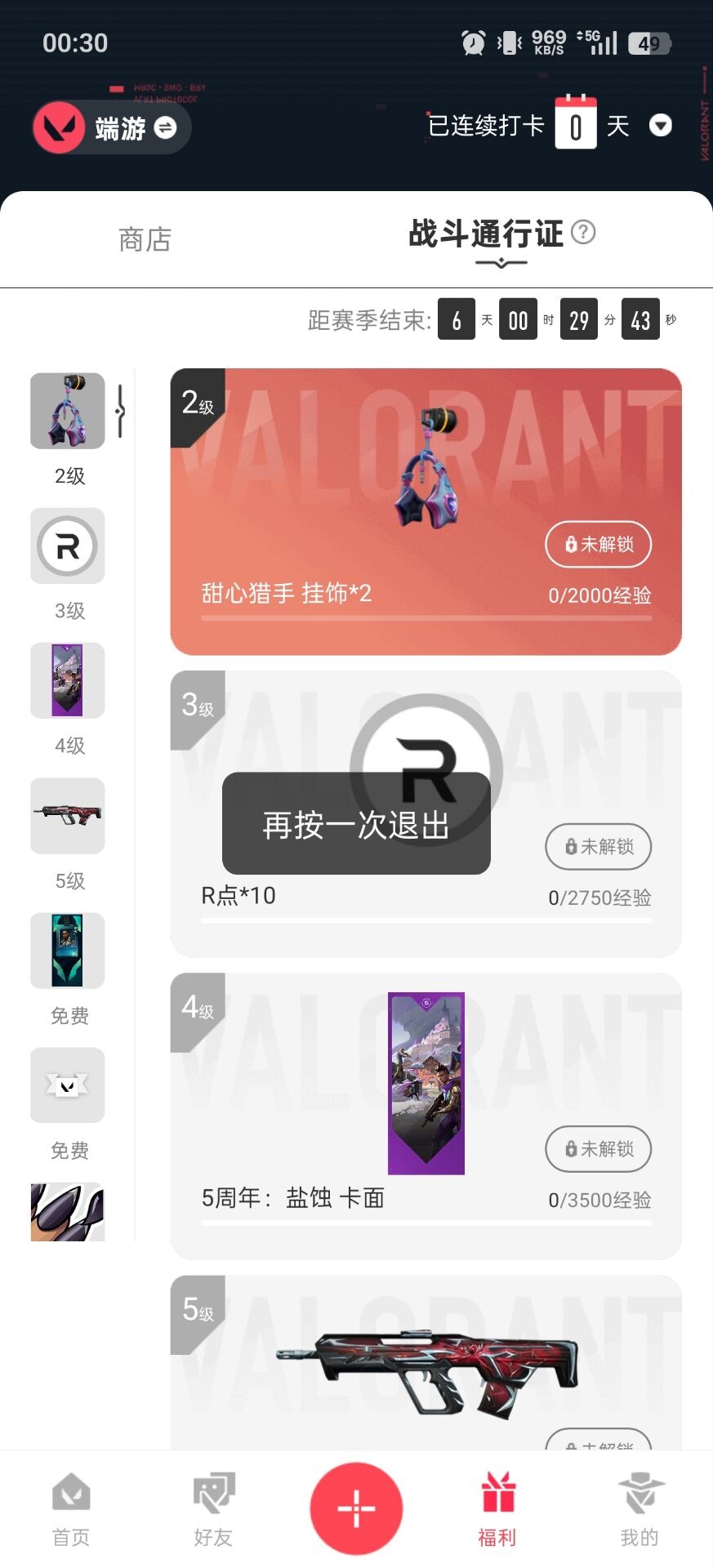Select the 5级 rifle skin thumbnail in sidebar
This screenshot has width=713, height=1568.
coord(67,817)
